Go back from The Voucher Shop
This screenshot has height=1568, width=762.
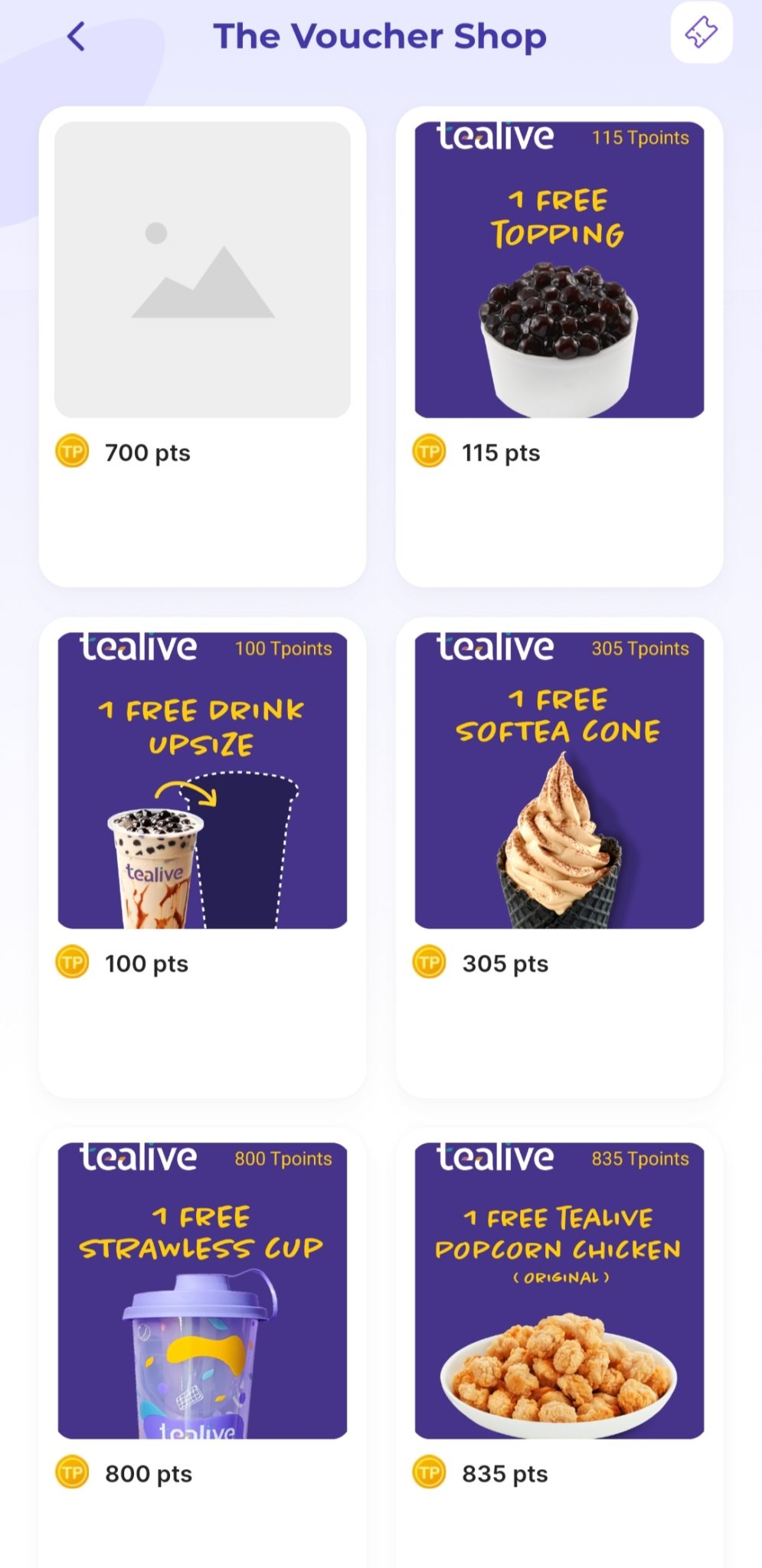point(76,36)
